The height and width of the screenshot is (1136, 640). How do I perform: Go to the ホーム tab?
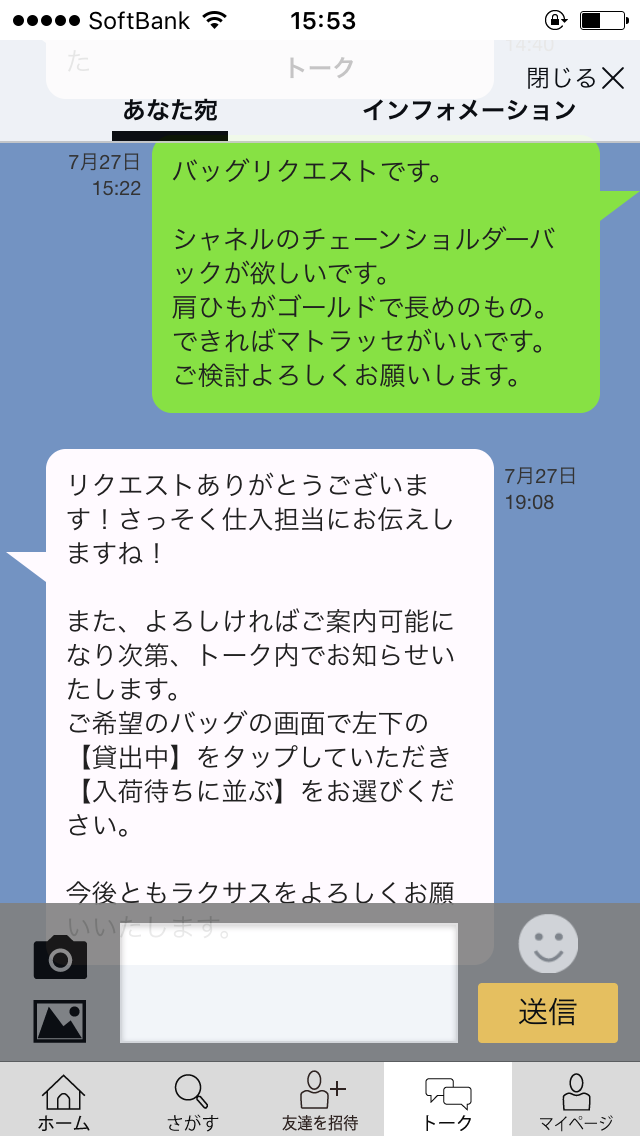pyautogui.click(x=64, y=1100)
